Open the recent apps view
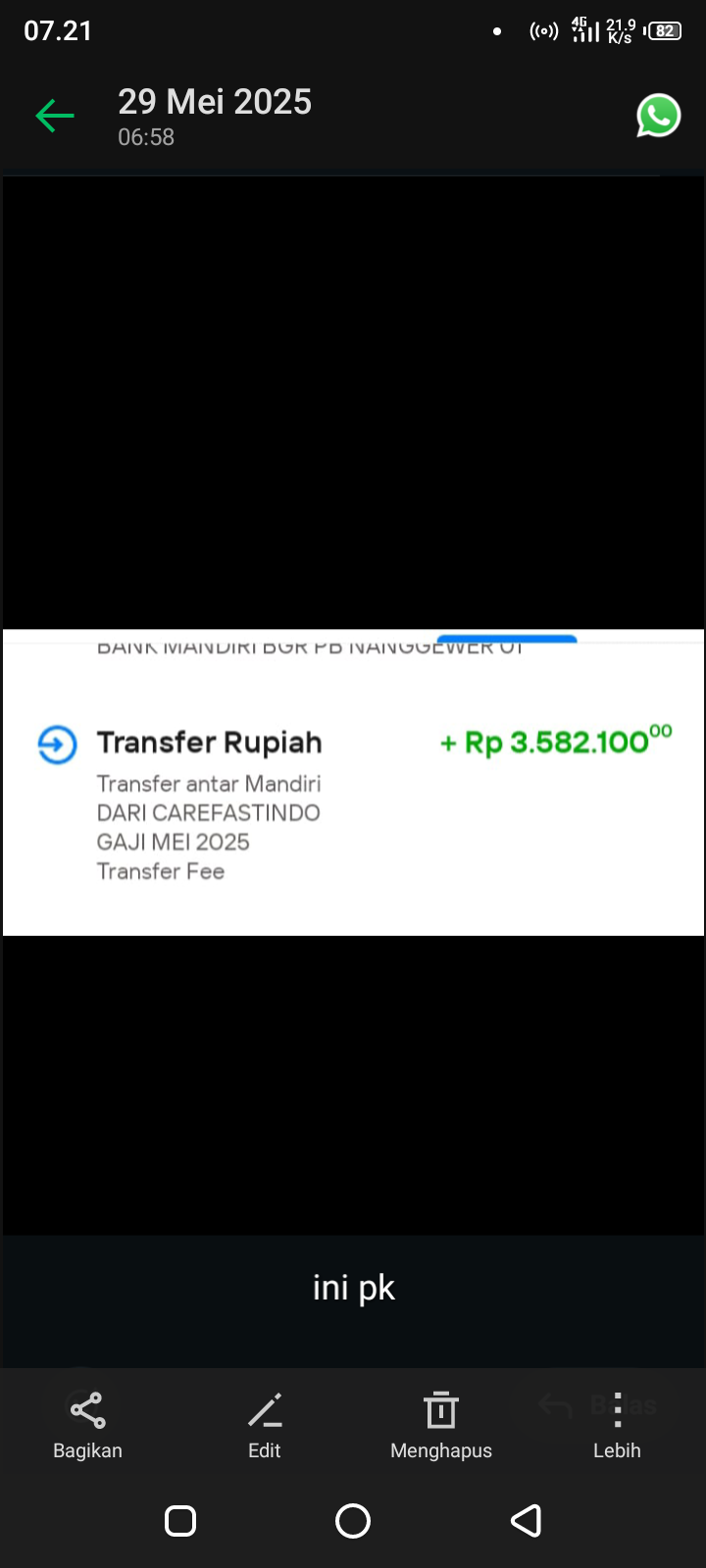 [x=180, y=1521]
